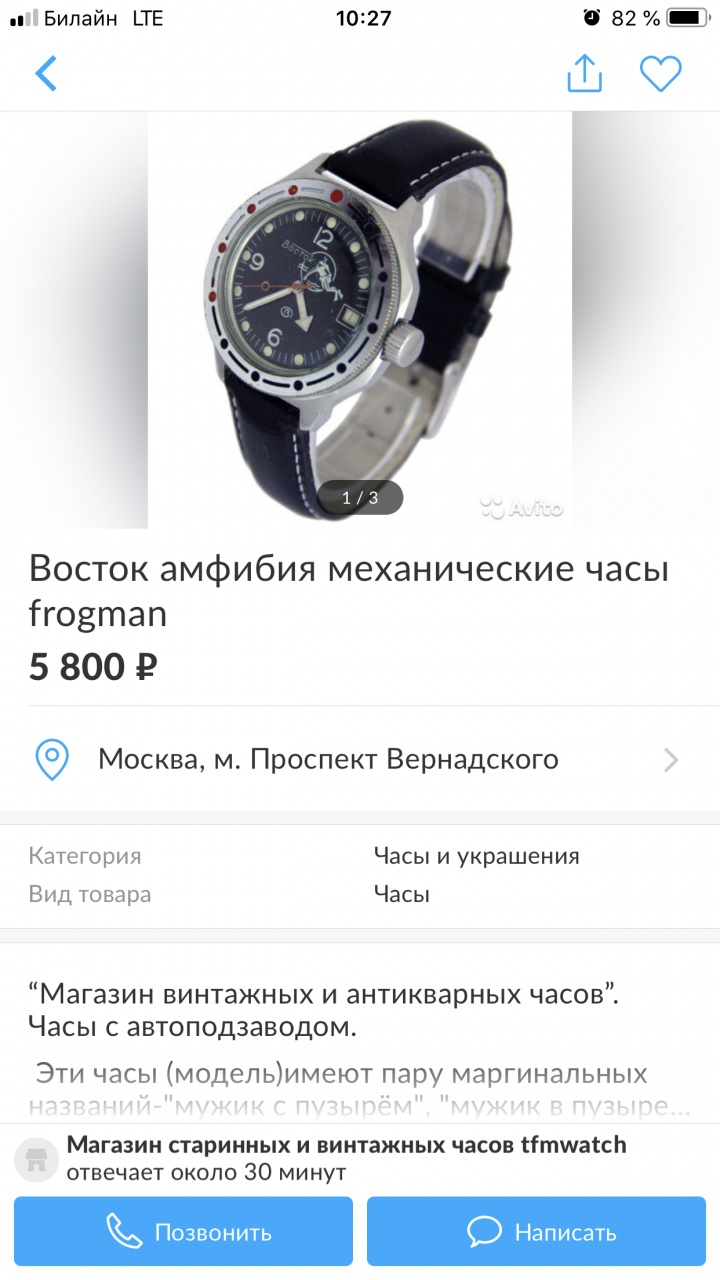The height and width of the screenshot is (1280, 720).
Task: Expand the truncated listing description
Action: (x=360, y=1090)
